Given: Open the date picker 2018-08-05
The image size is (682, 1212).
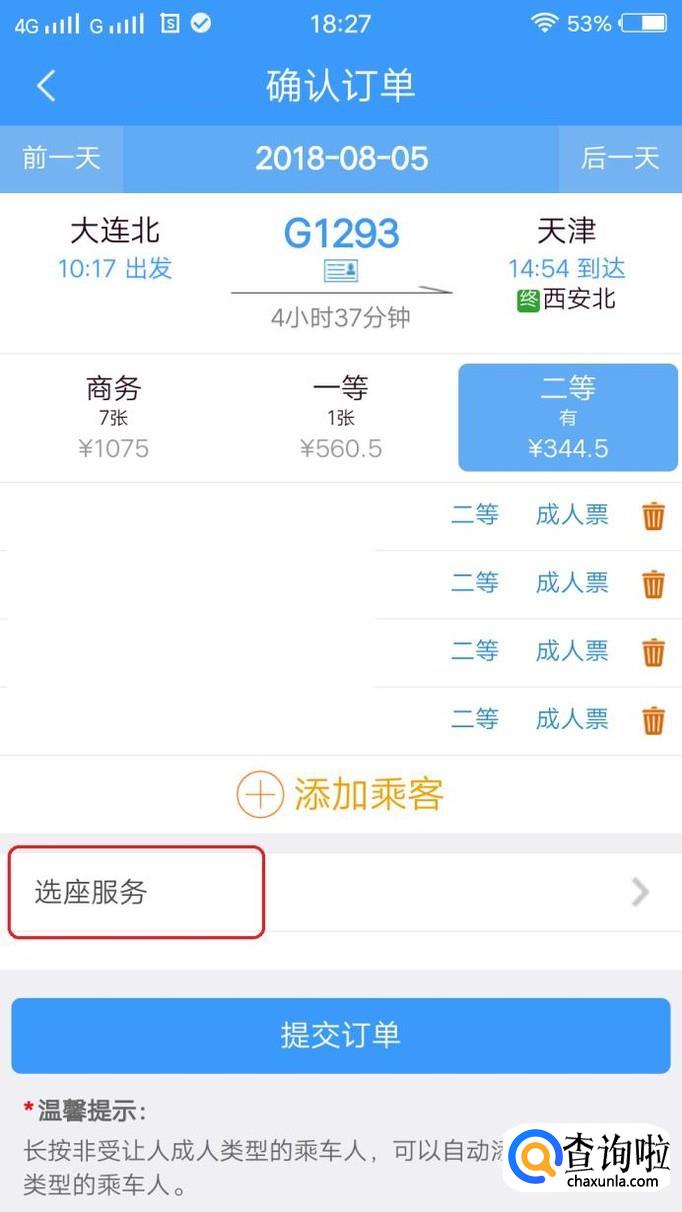Looking at the screenshot, I should (341, 158).
